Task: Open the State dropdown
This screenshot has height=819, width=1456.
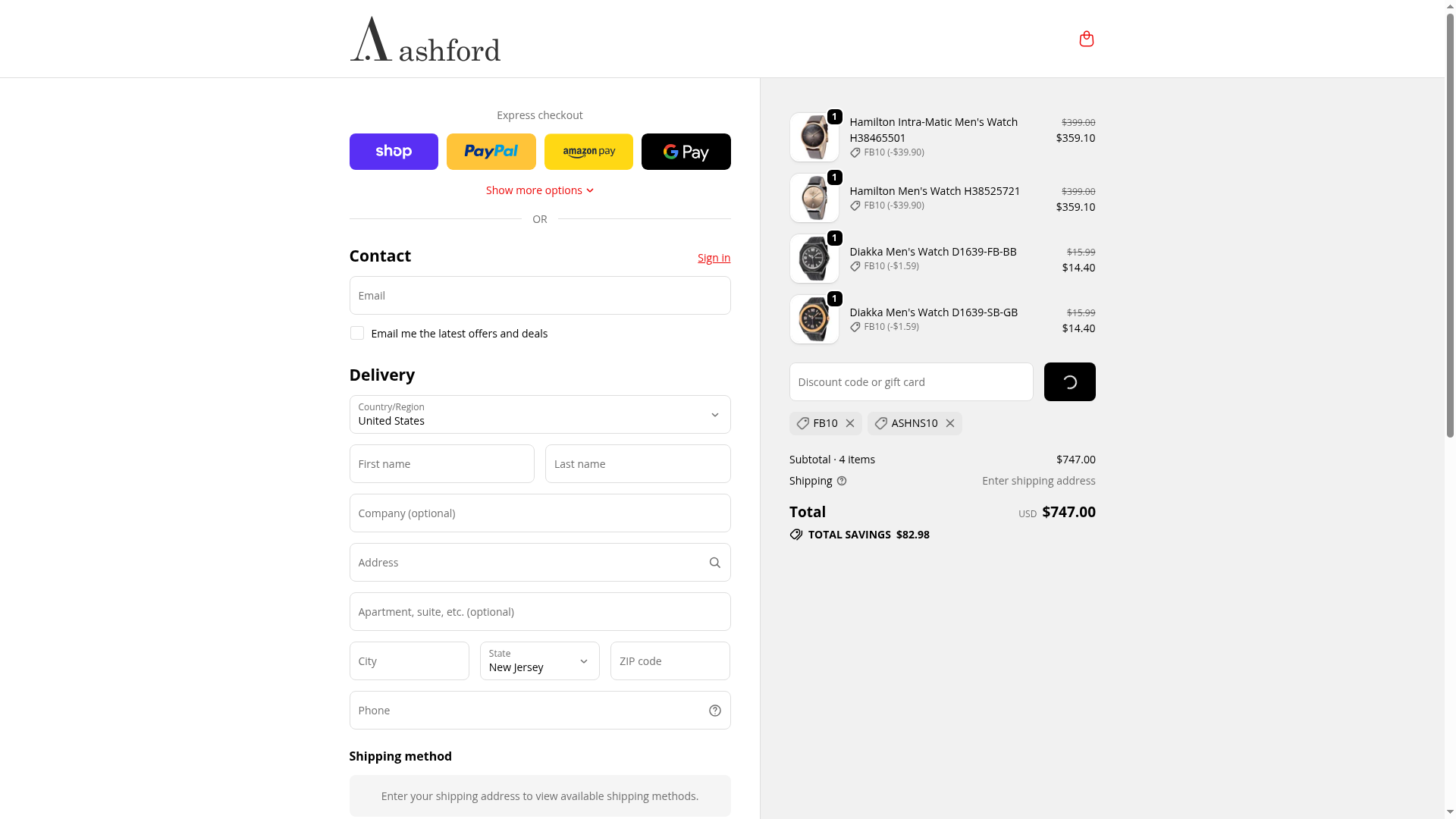Action: [539, 661]
